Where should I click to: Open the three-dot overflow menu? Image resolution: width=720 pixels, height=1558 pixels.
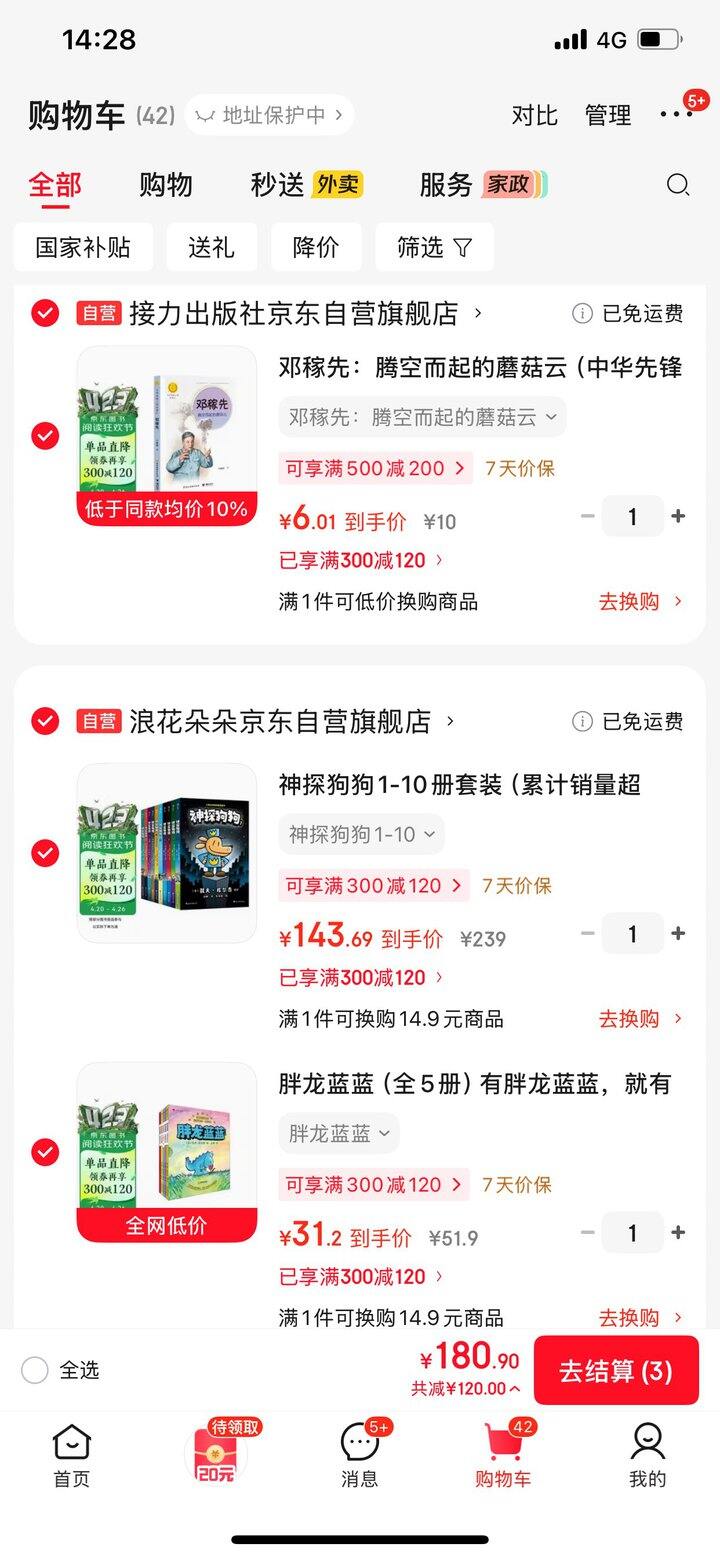pyautogui.click(x=676, y=115)
